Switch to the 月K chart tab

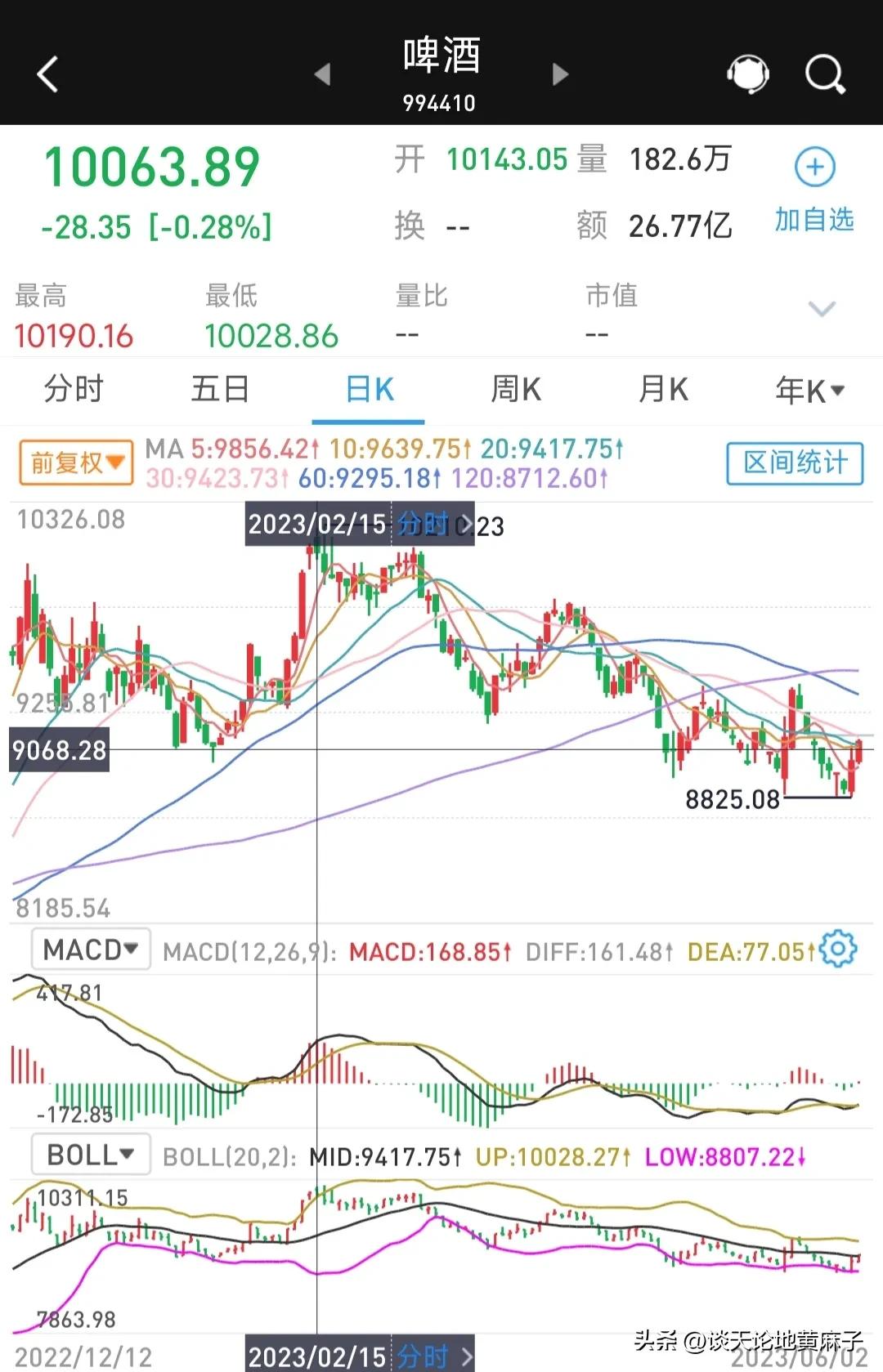coord(663,390)
